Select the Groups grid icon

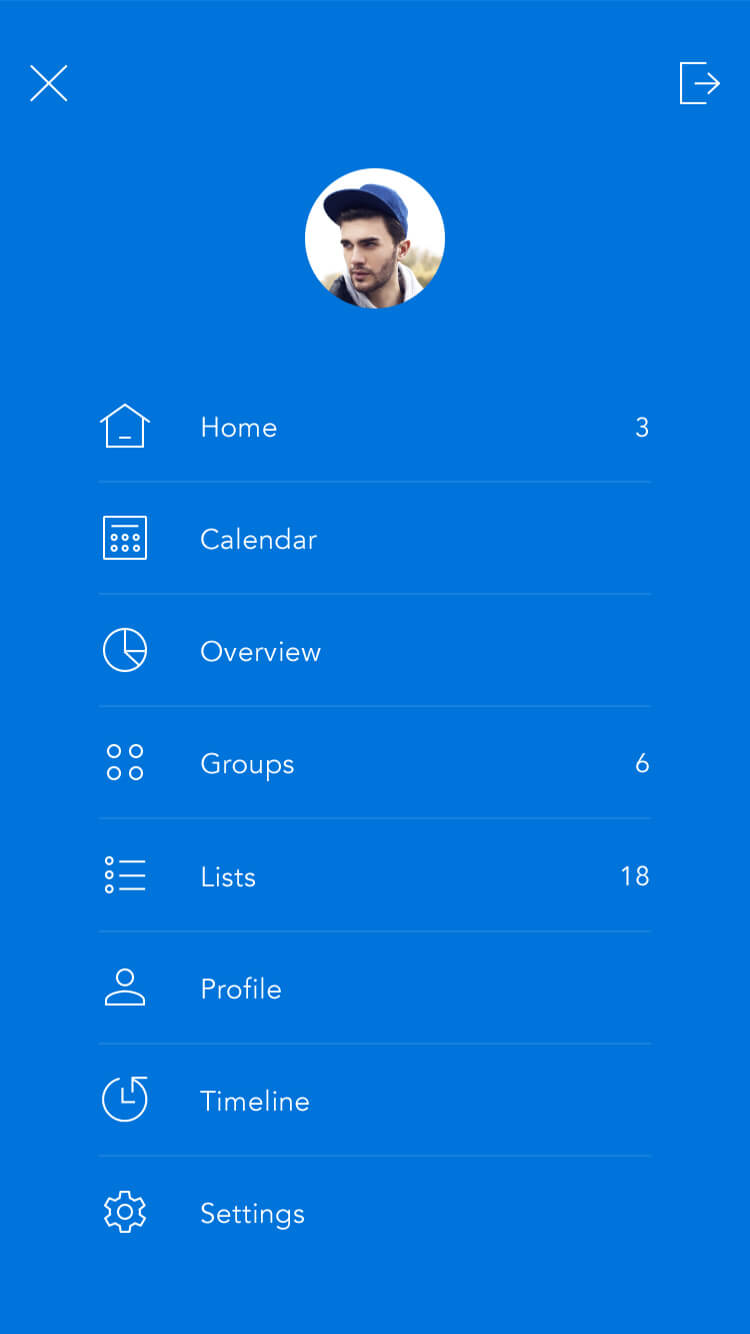[124, 763]
